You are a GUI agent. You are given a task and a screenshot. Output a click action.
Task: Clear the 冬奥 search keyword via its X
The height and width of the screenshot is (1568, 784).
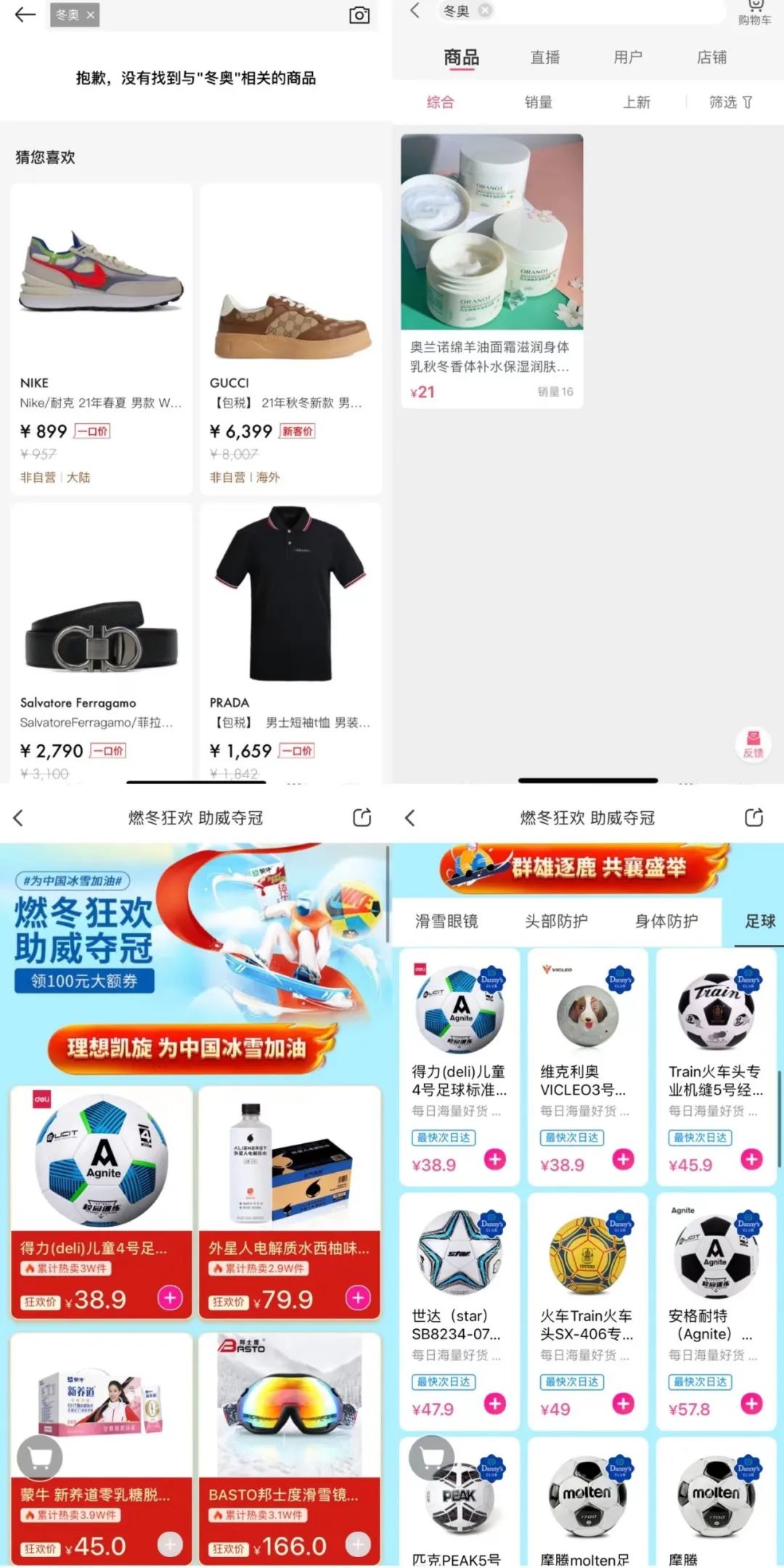pyautogui.click(x=483, y=11)
